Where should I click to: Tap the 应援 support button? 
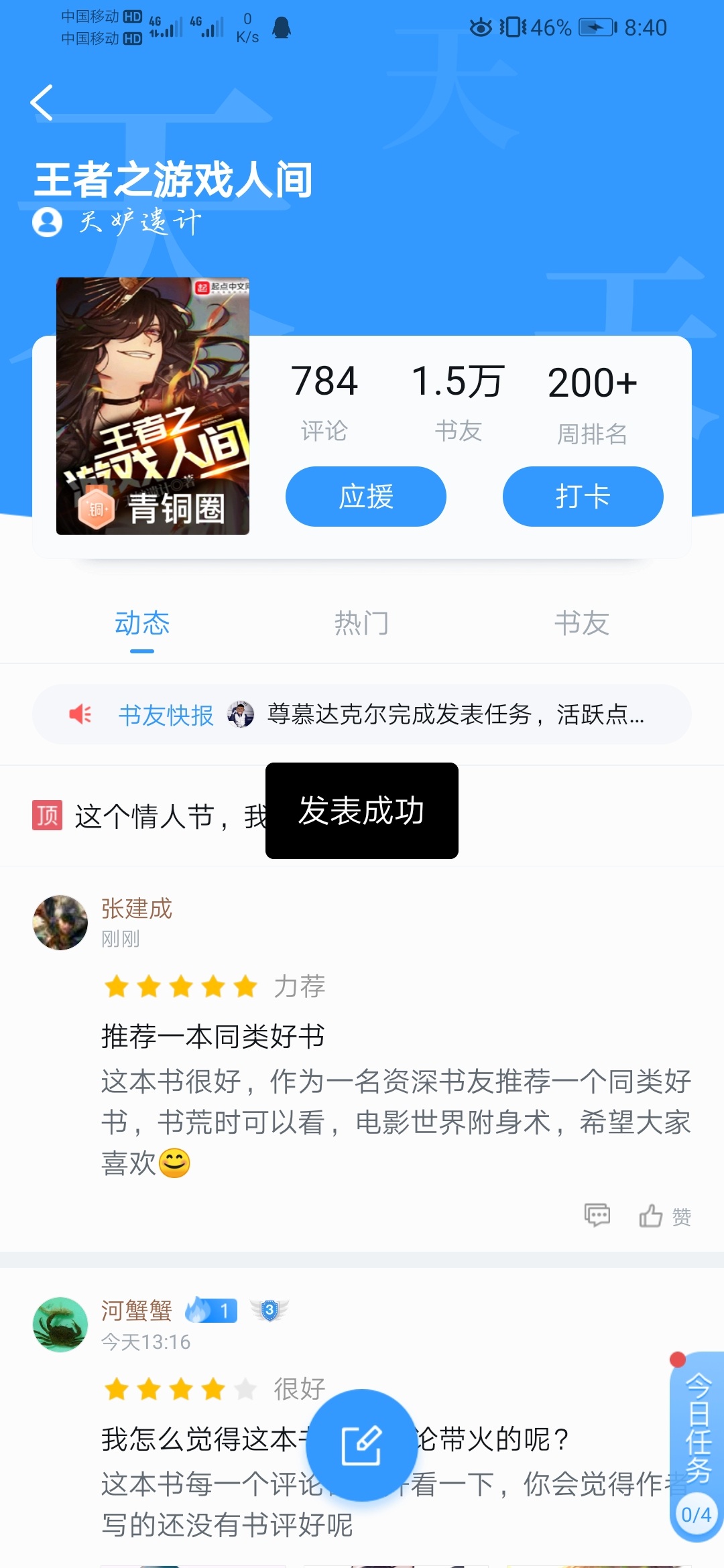click(x=365, y=497)
